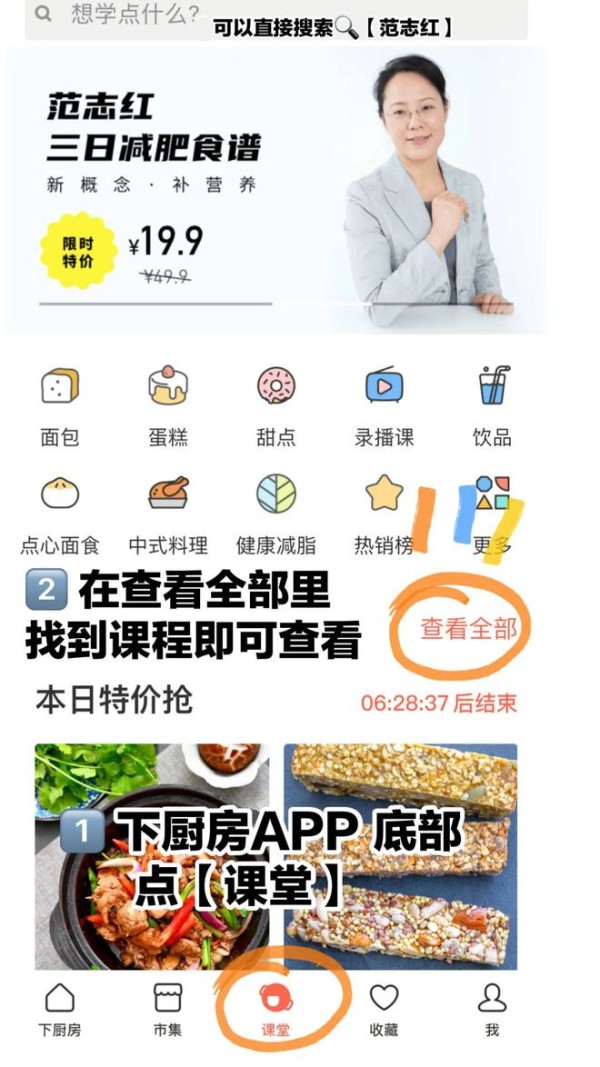Open the 范志红三日减肥食谱 banner

tap(276, 190)
